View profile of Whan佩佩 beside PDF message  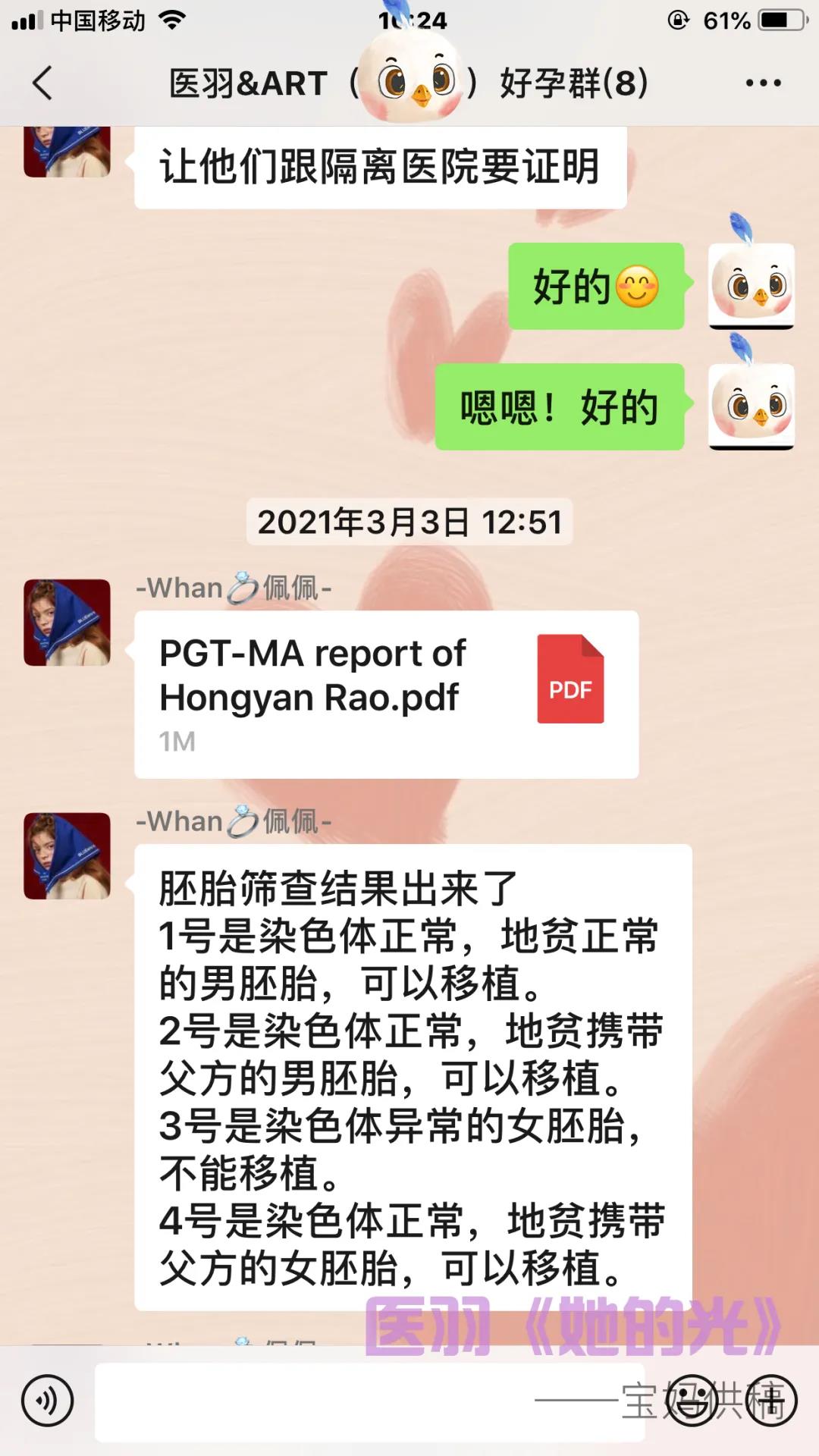(x=67, y=623)
